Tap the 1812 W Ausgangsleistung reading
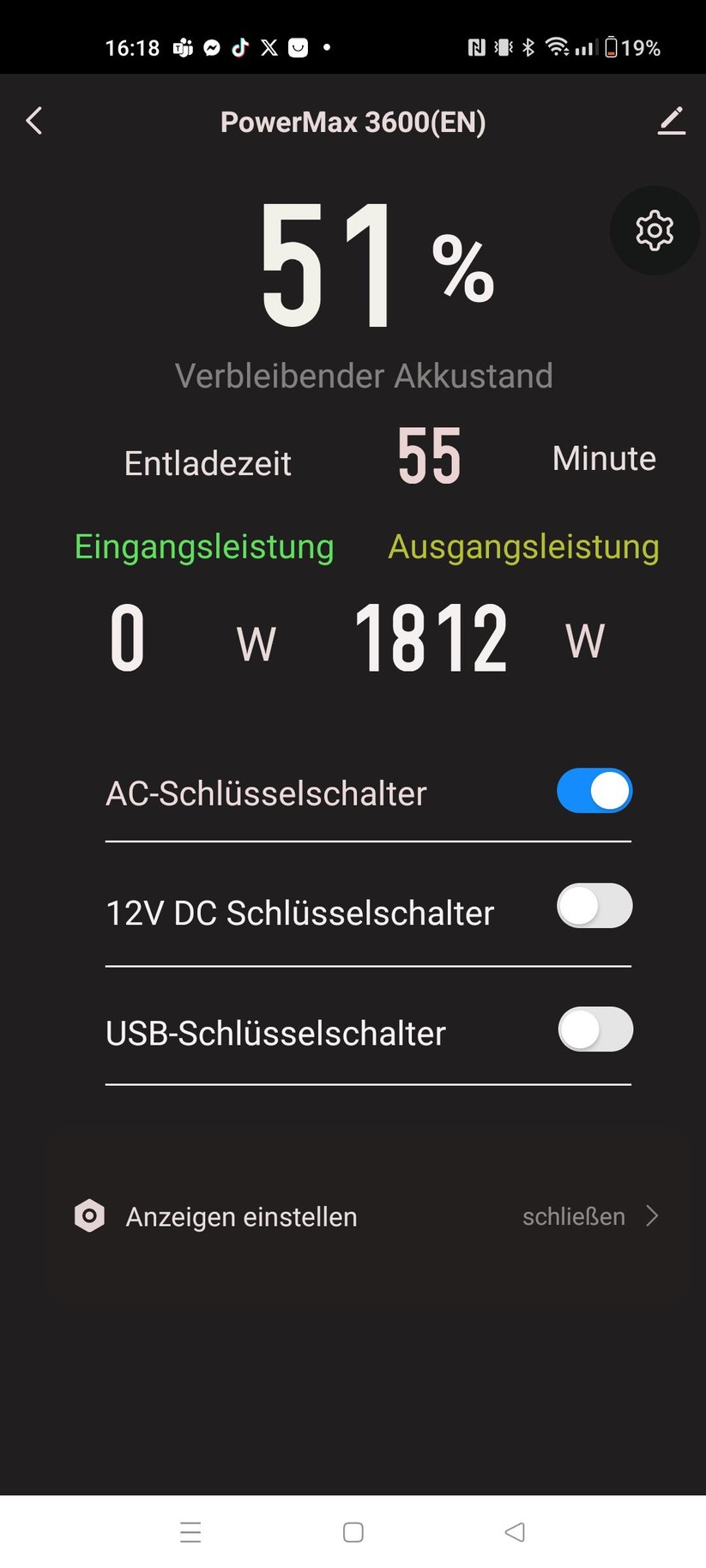 coord(431,635)
